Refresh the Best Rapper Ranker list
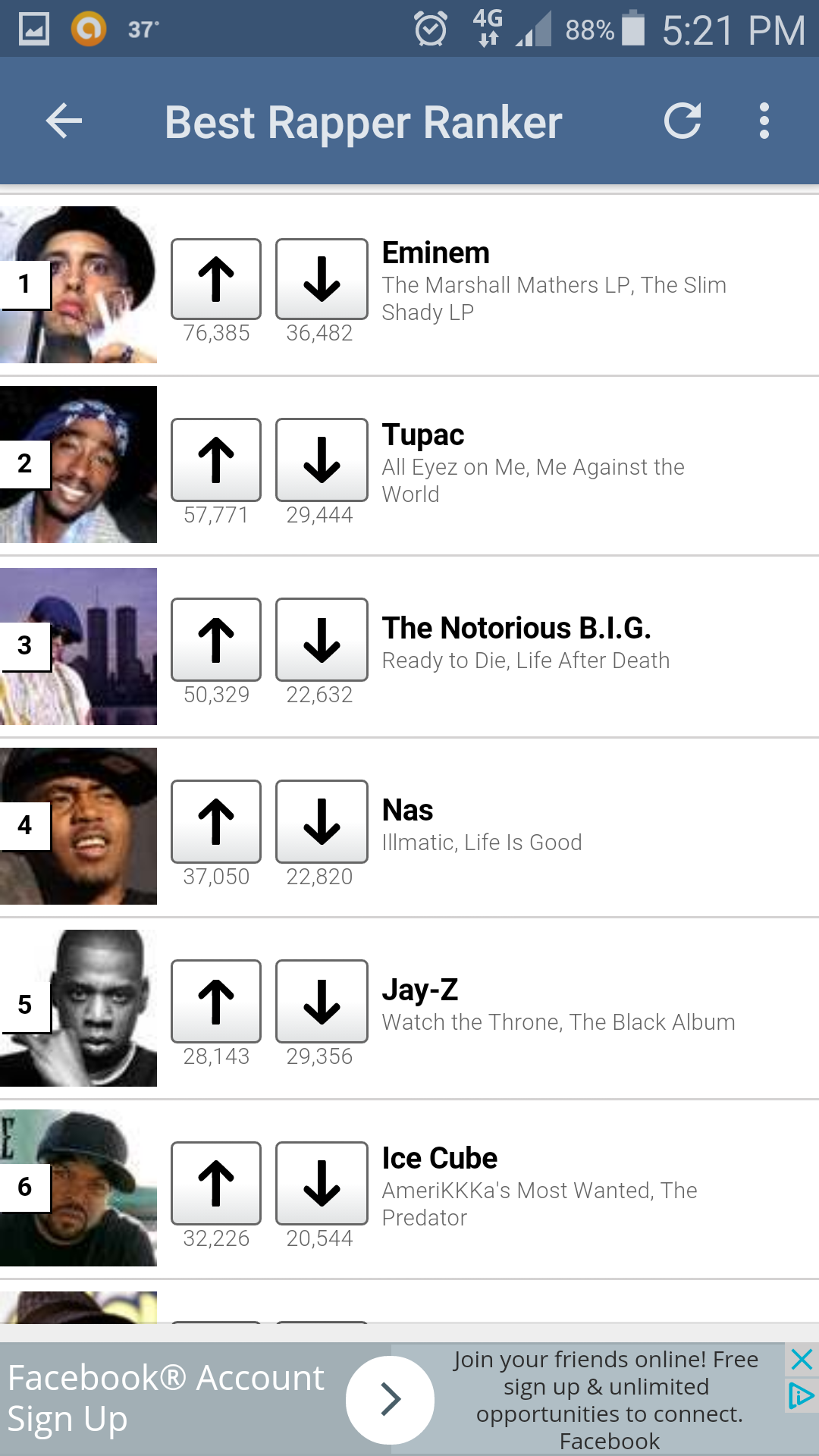 point(683,120)
